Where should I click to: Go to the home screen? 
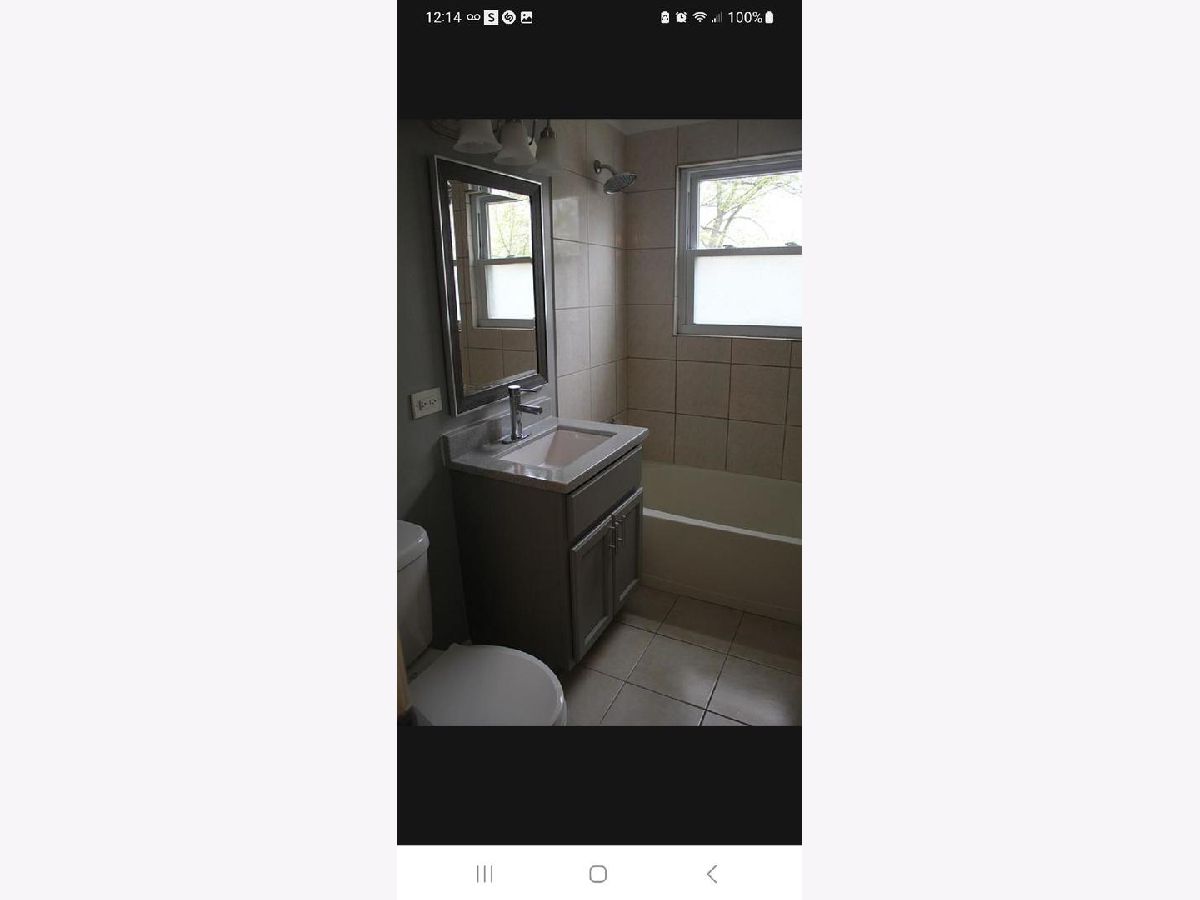[x=598, y=874]
